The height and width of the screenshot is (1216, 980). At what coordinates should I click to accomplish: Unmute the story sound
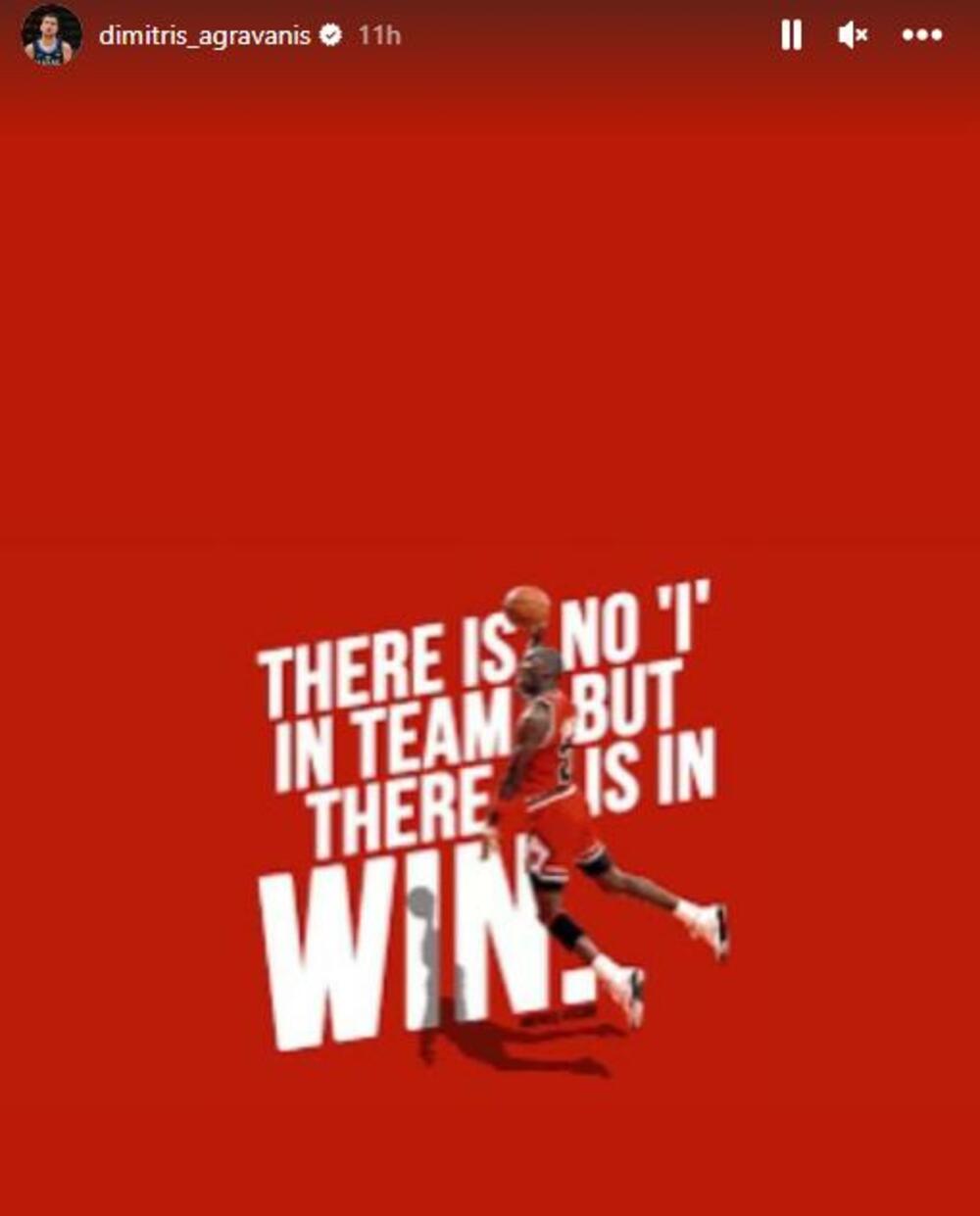click(853, 36)
